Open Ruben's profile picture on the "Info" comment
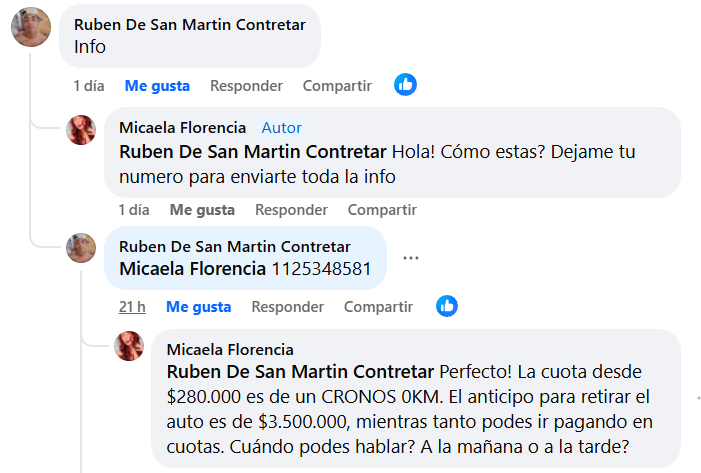The height and width of the screenshot is (473, 701). [31, 27]
